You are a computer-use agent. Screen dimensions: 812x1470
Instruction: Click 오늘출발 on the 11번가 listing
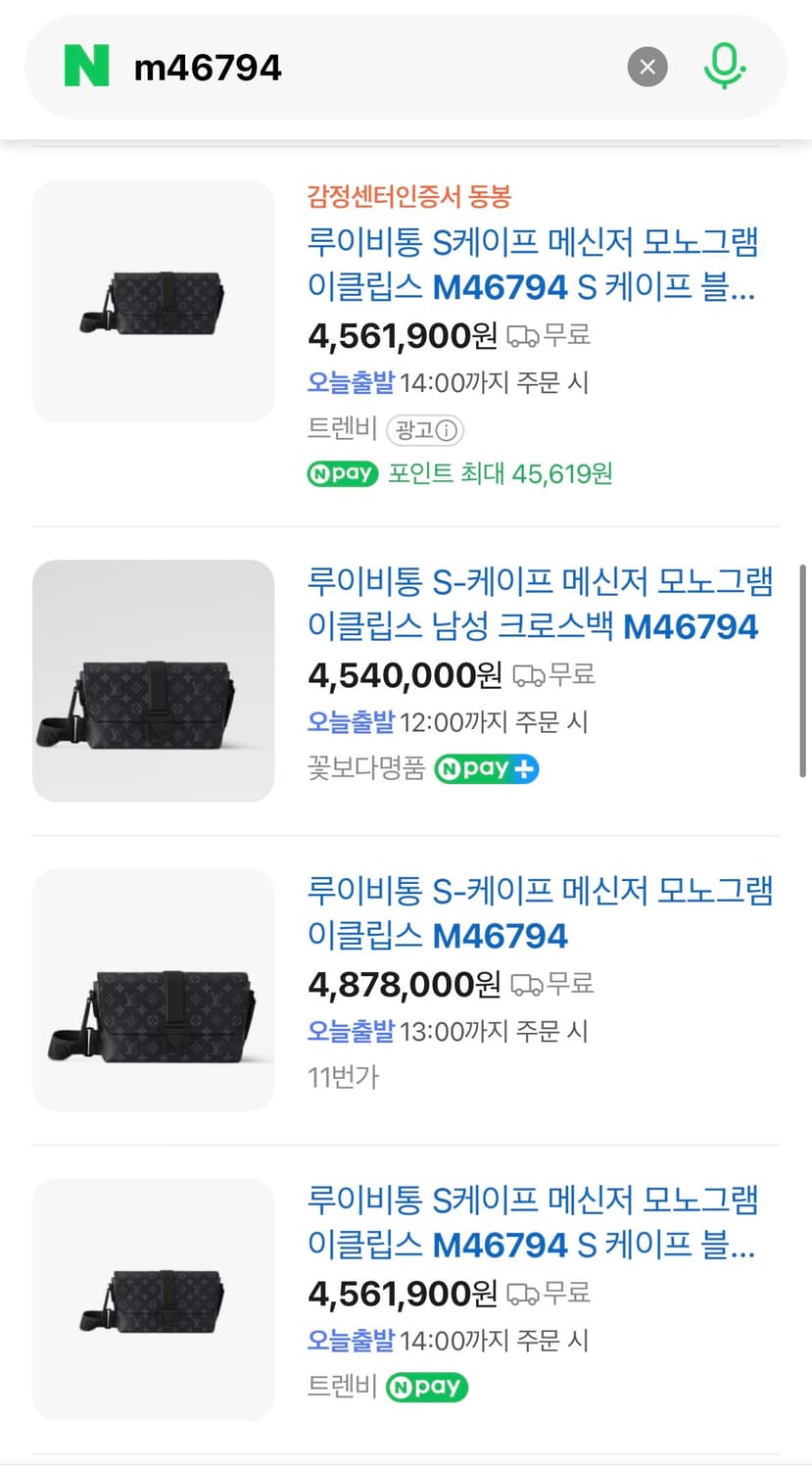coord(352,1031)
